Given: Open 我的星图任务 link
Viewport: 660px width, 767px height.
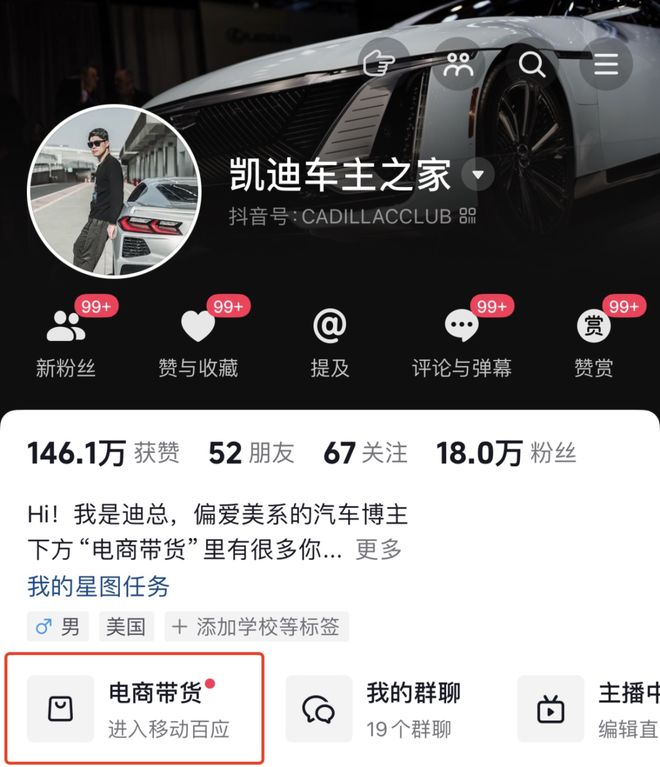Looking at the screenshot, I should point(98,585).
